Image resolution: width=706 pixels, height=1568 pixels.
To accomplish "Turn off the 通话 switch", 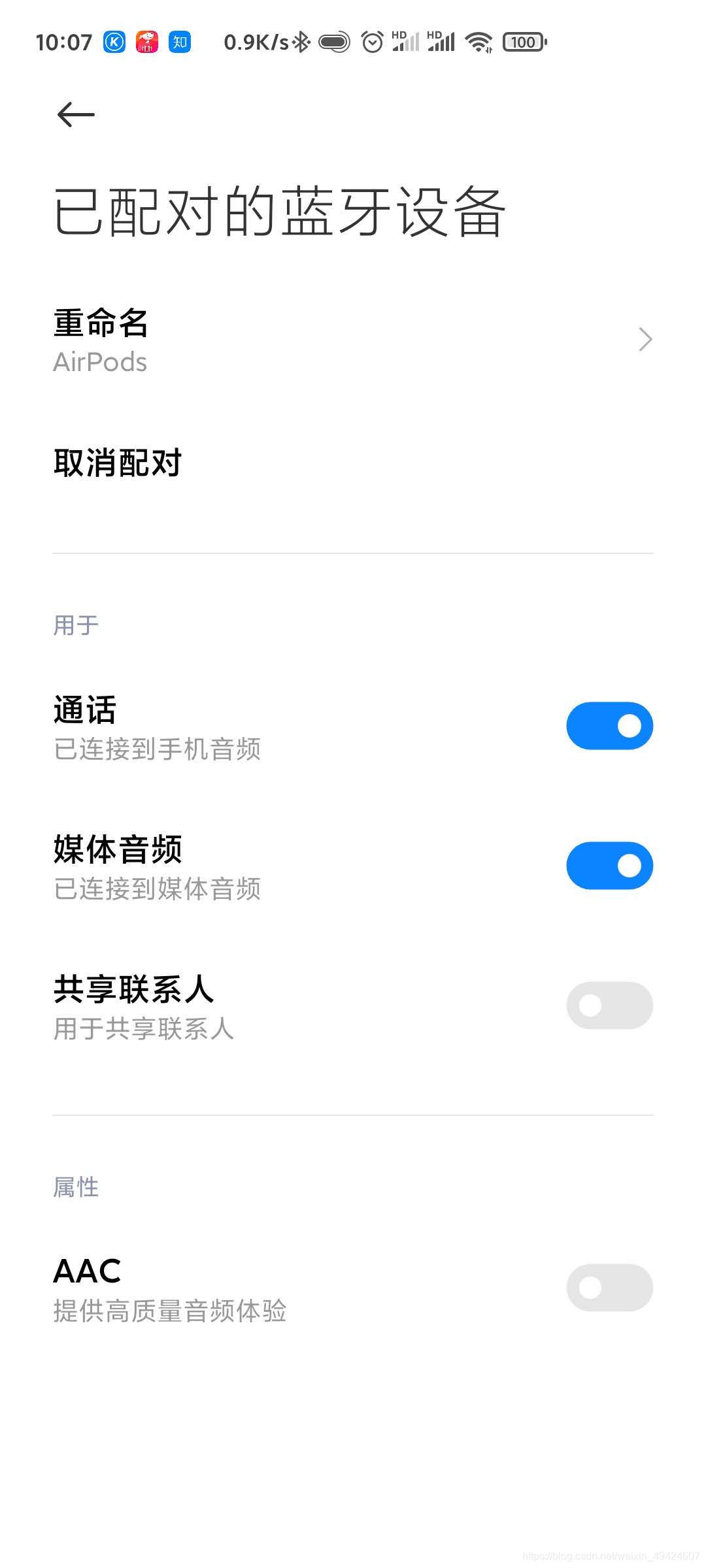I will (609, 726).
